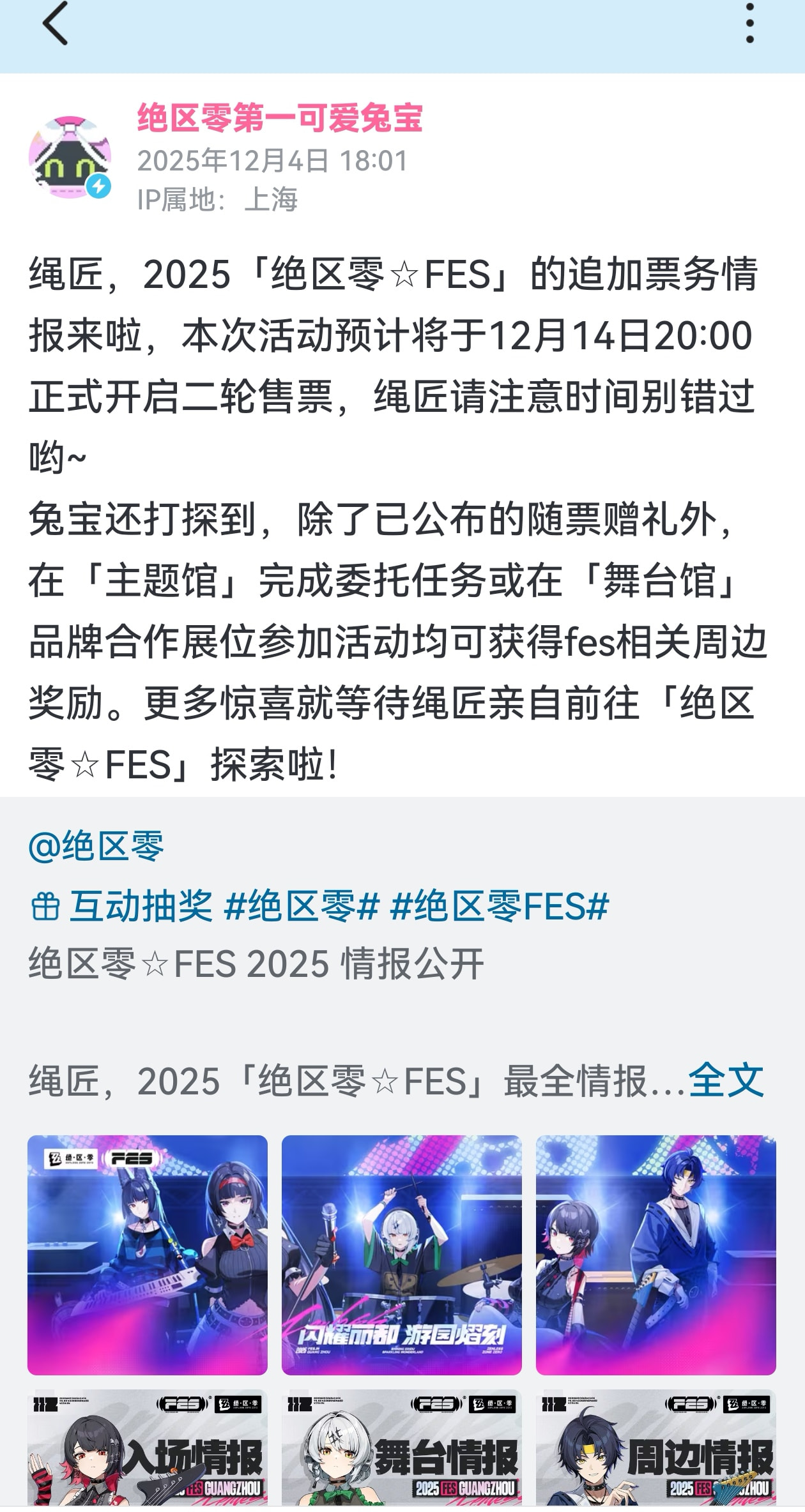Open the #绝区零FES# hashtag topic
The image size is (805, 1512).
499,906
